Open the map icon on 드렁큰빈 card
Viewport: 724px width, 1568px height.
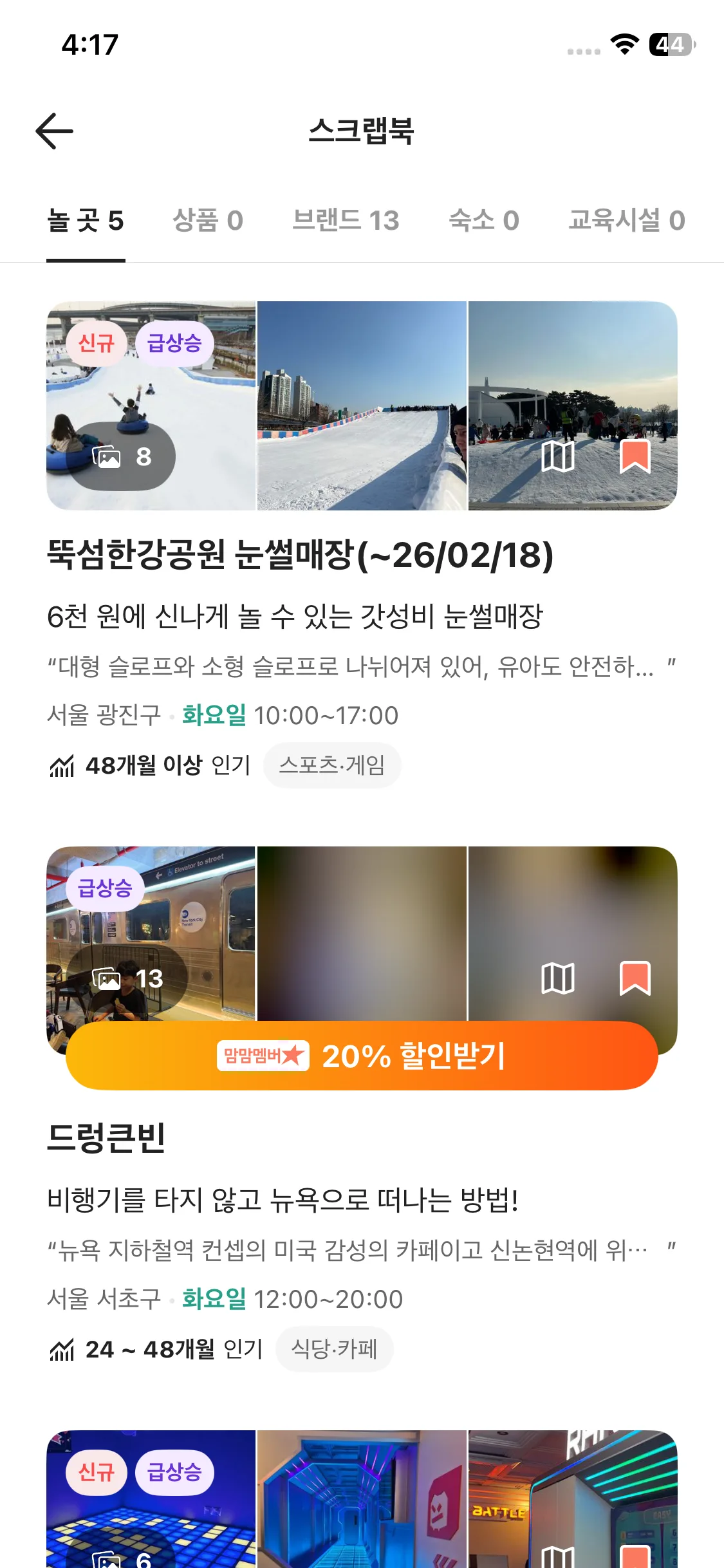tap(559, 978)
